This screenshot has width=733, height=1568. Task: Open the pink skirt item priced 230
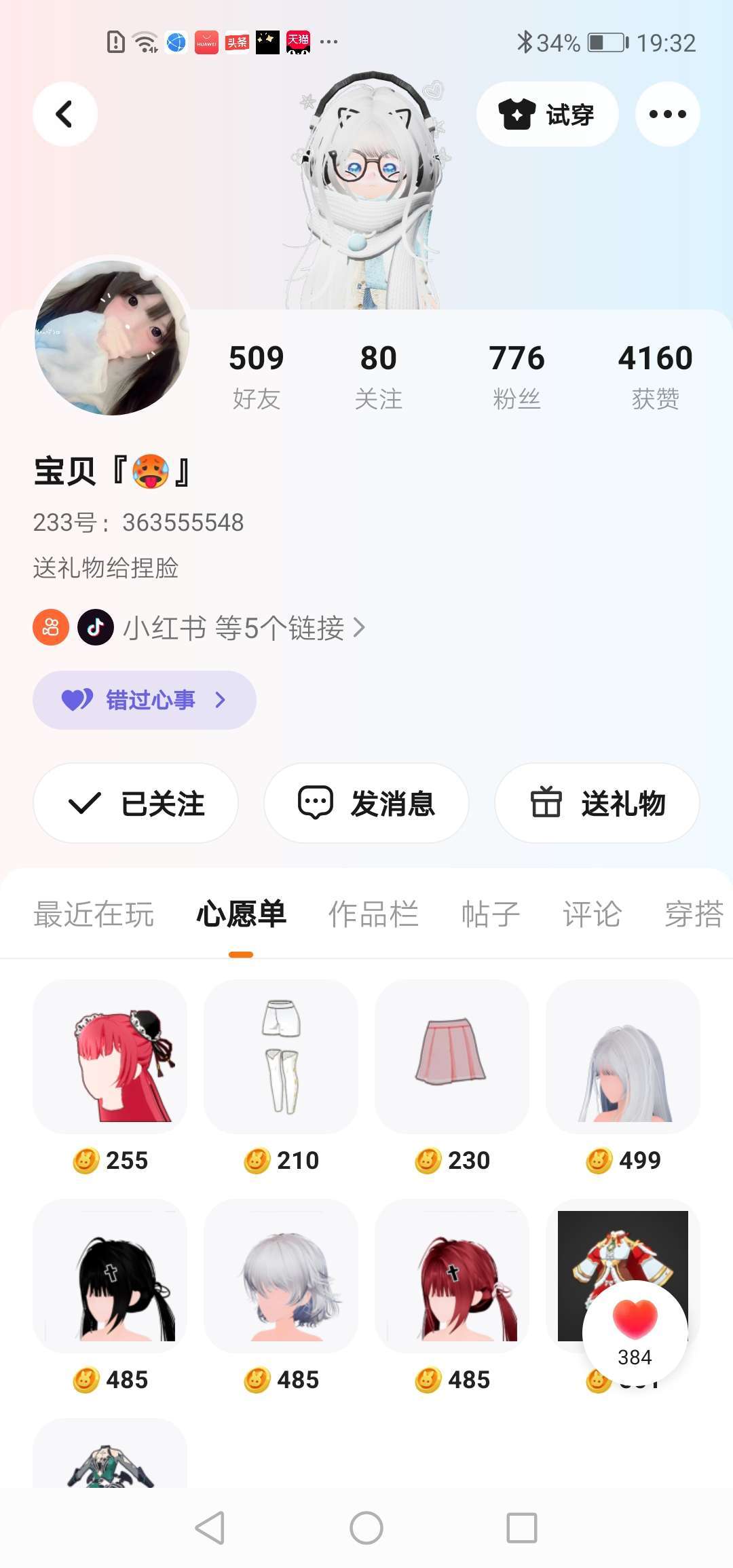(452, 1056)
